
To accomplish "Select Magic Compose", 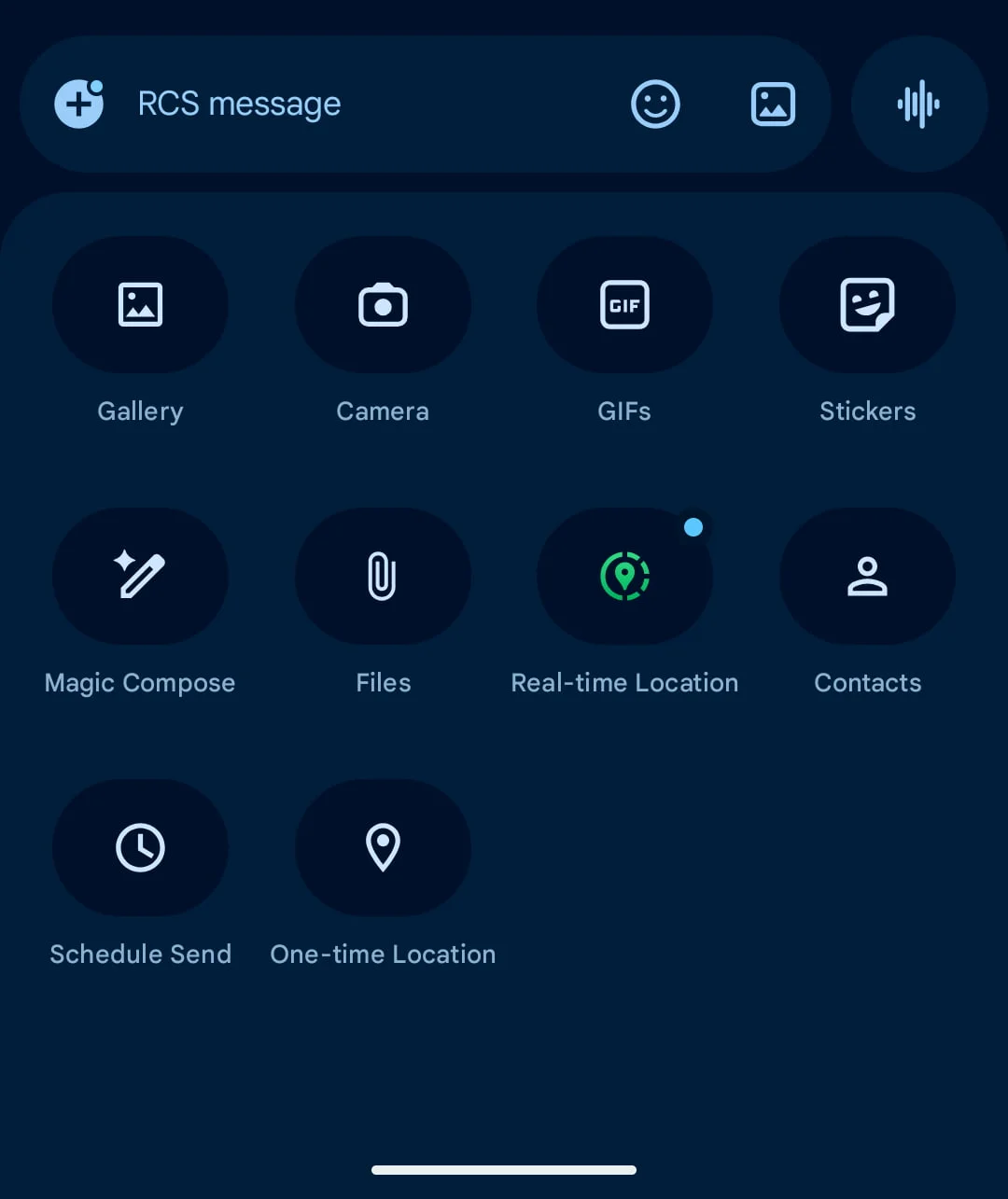I will (140, 576).
